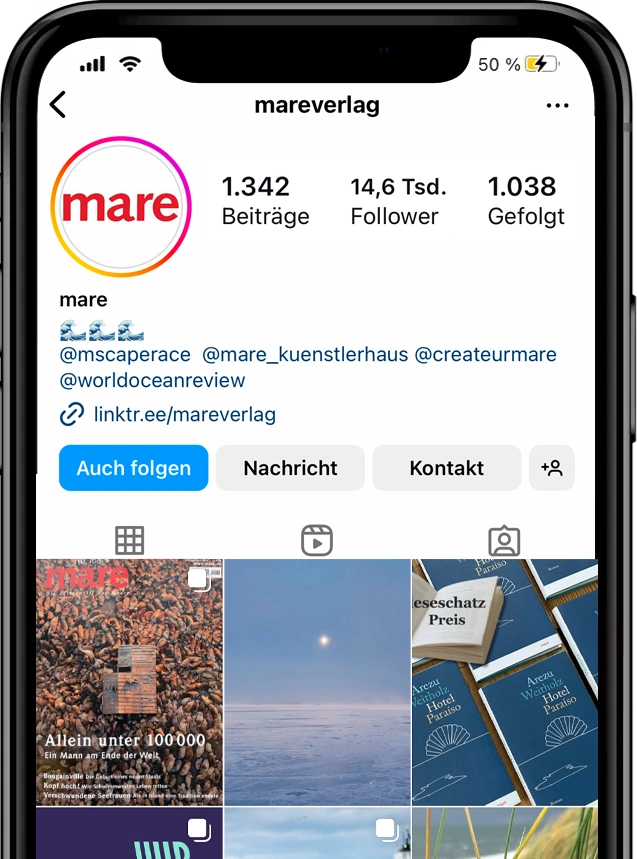Switch to the posts grid tab

click(130, 540)
